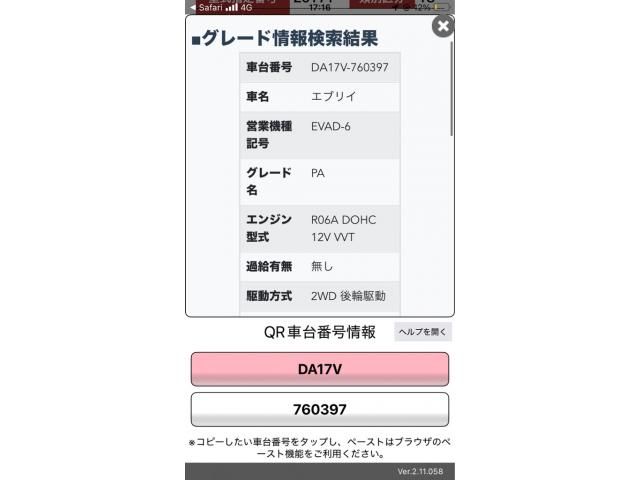Viewport: 640px width, 480px height.
Task: Close the grade information popup
Action: coord(442,26)
